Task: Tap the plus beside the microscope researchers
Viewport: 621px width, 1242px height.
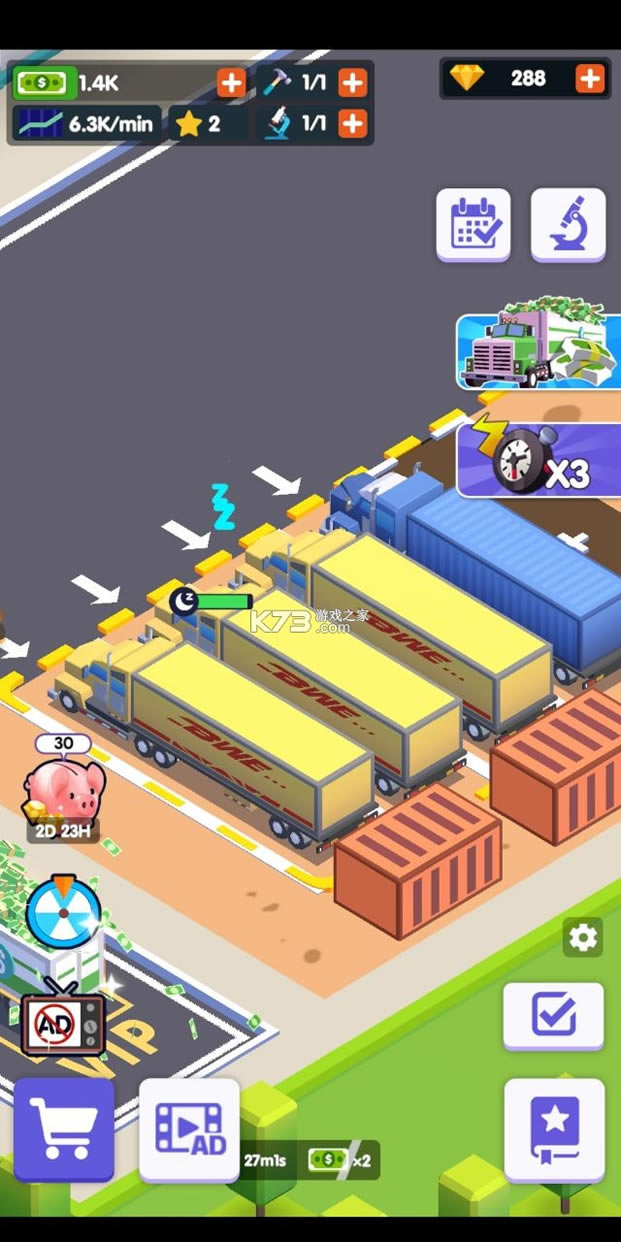Action: [x=352, y=124]
